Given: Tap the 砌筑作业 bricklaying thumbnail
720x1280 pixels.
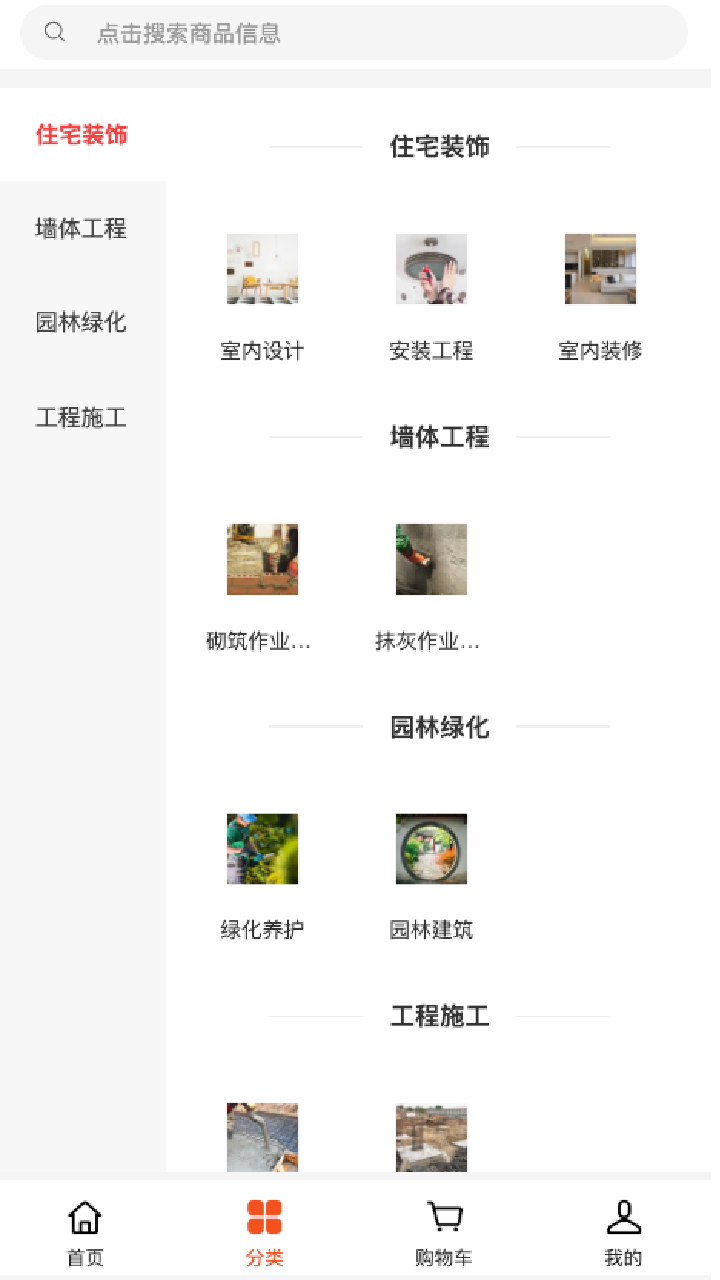Looking at the screenshot, I should click(x=262, y=559).
